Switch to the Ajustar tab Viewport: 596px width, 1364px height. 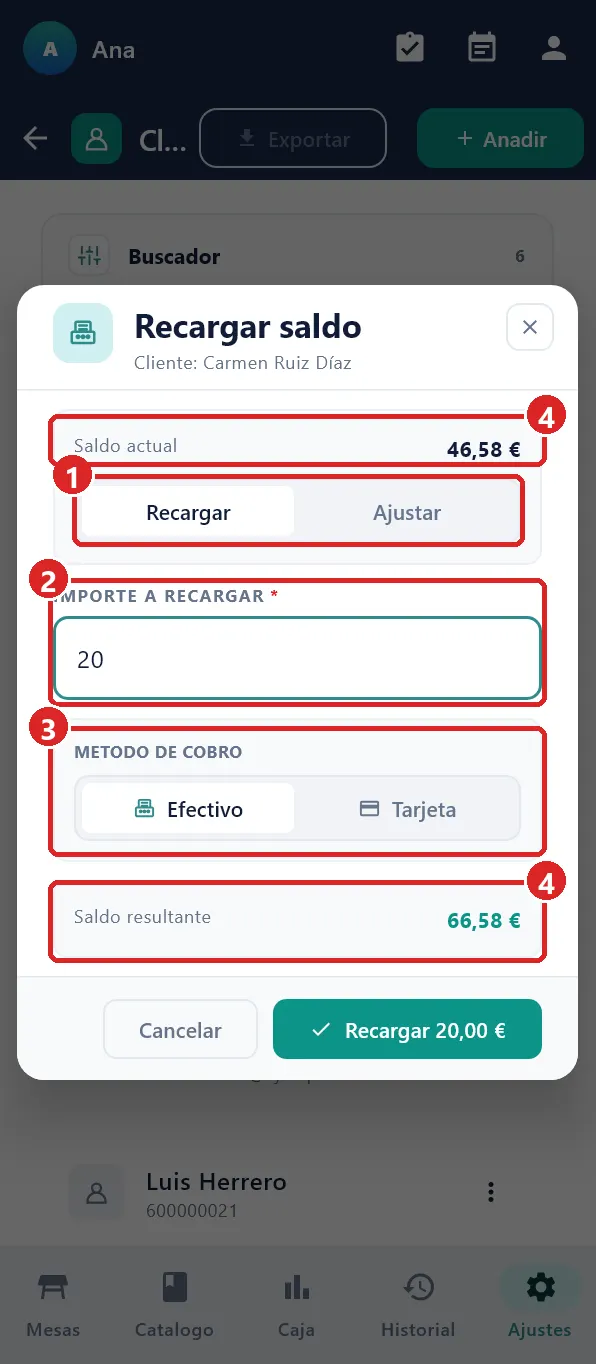point(407,513)
